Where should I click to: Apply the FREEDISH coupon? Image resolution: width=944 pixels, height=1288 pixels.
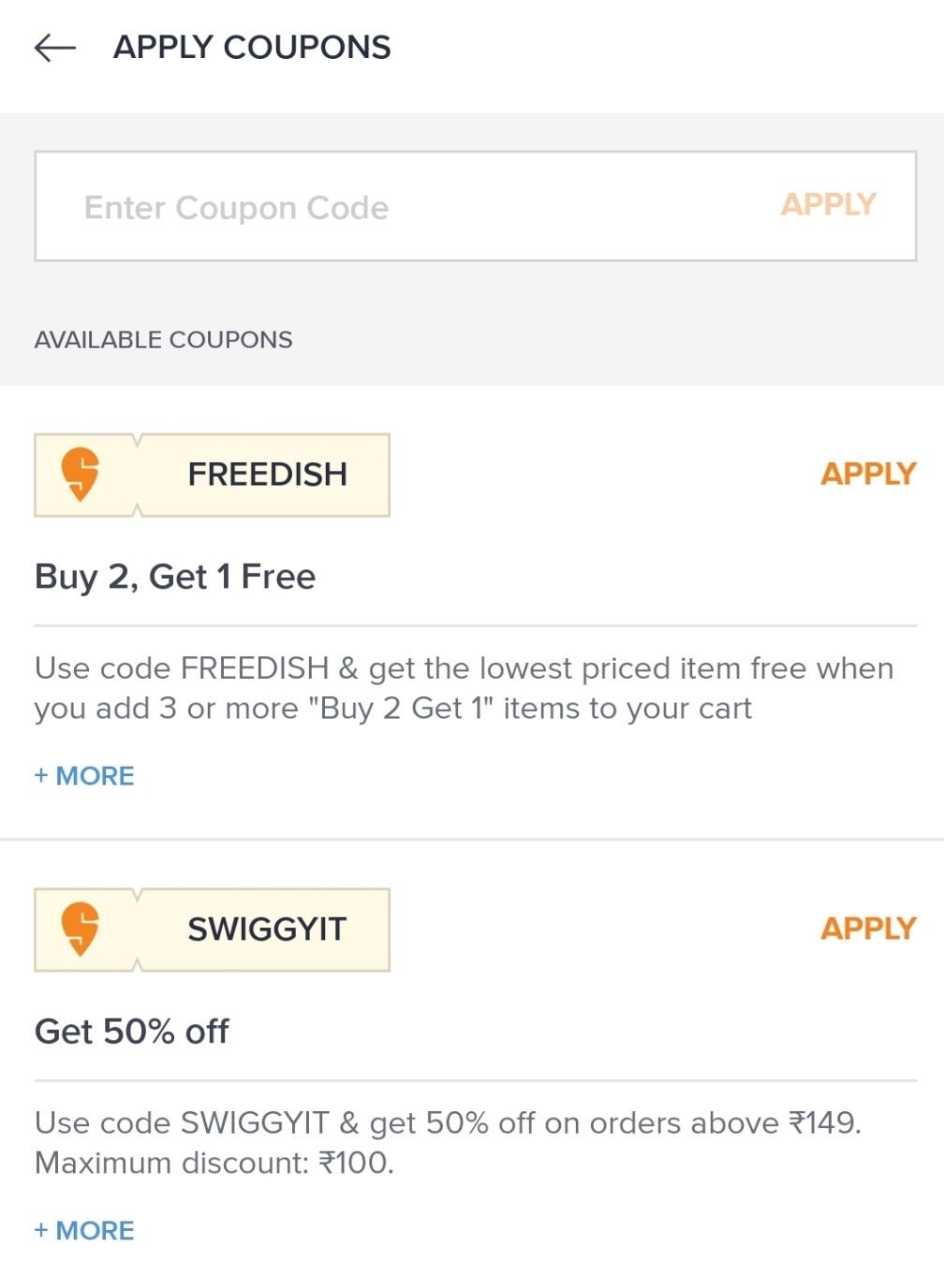(867, 475)
